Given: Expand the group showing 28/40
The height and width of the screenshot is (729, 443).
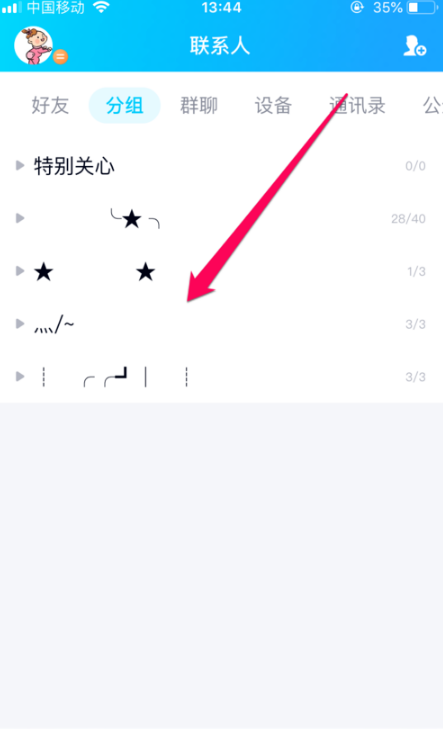Looking at the screenshot, I should [221, 218].
